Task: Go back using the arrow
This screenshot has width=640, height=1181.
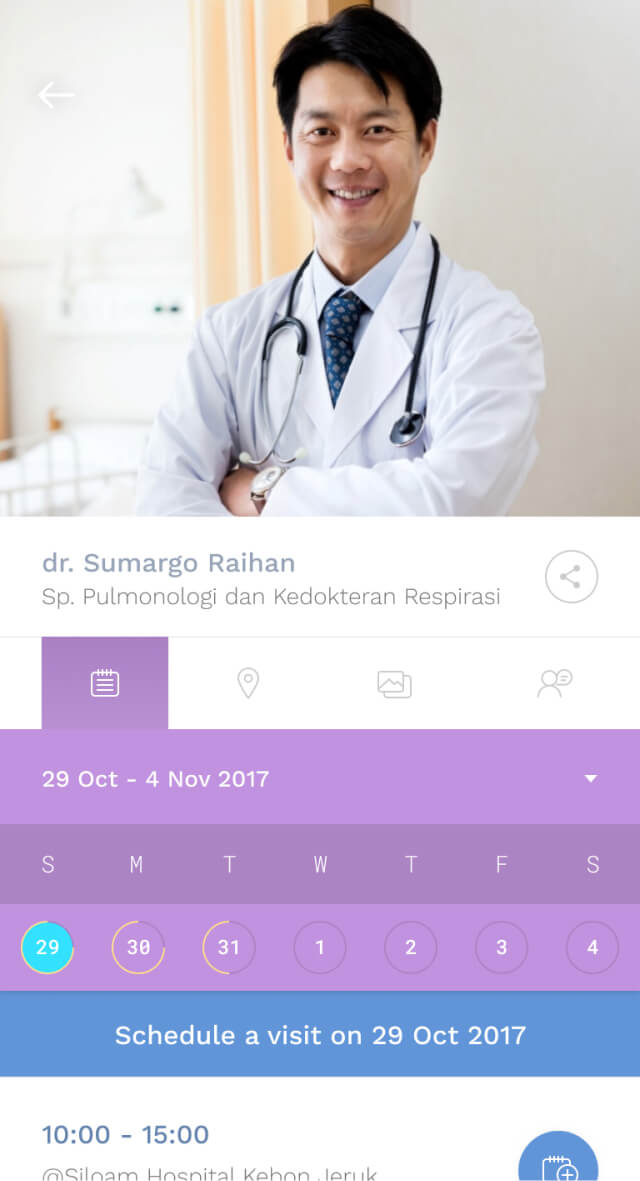Action: pos(56,95)
